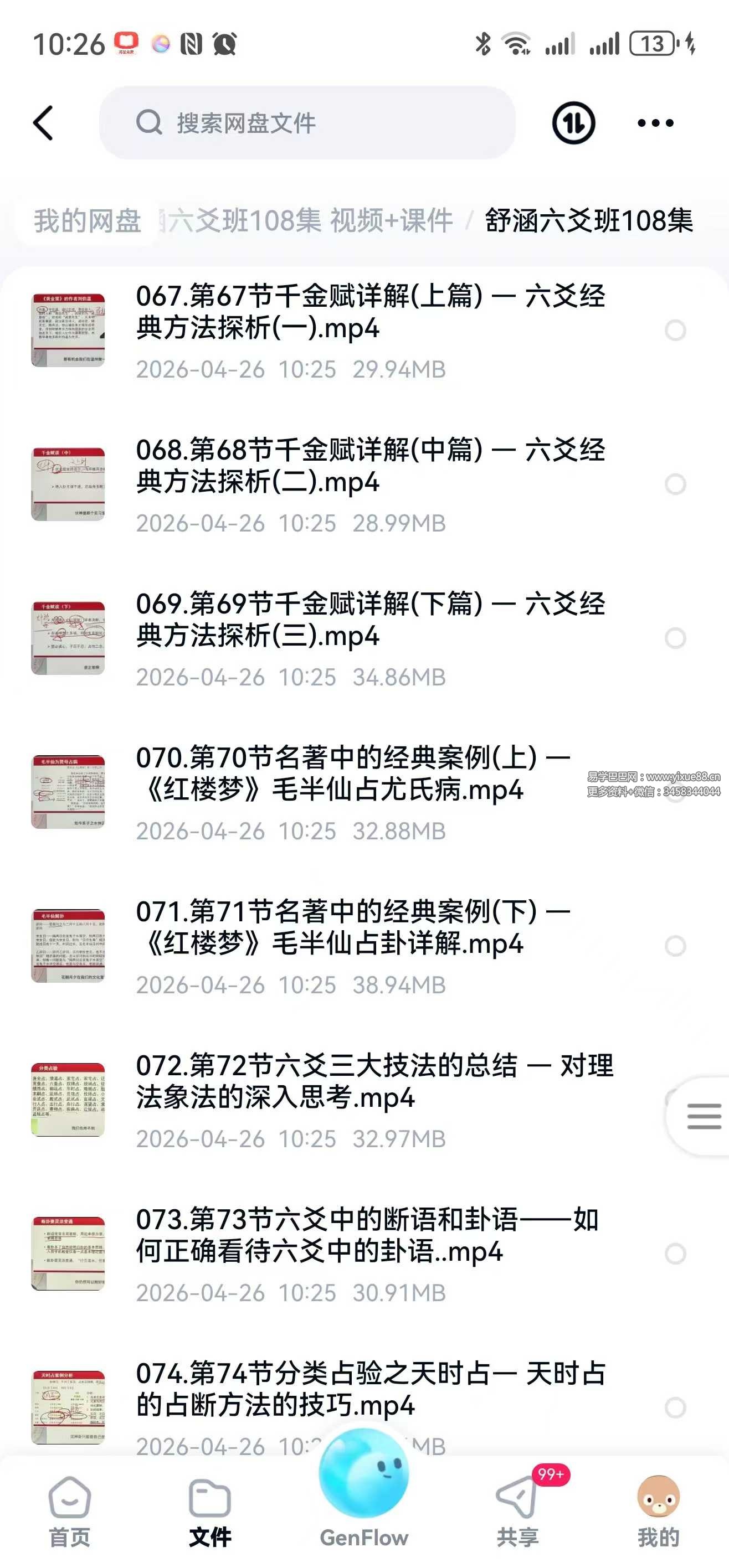The width and height of the screenshot is (729, 1568).
Task: Switch to the 首页 tab
Action: [69, 1512]
